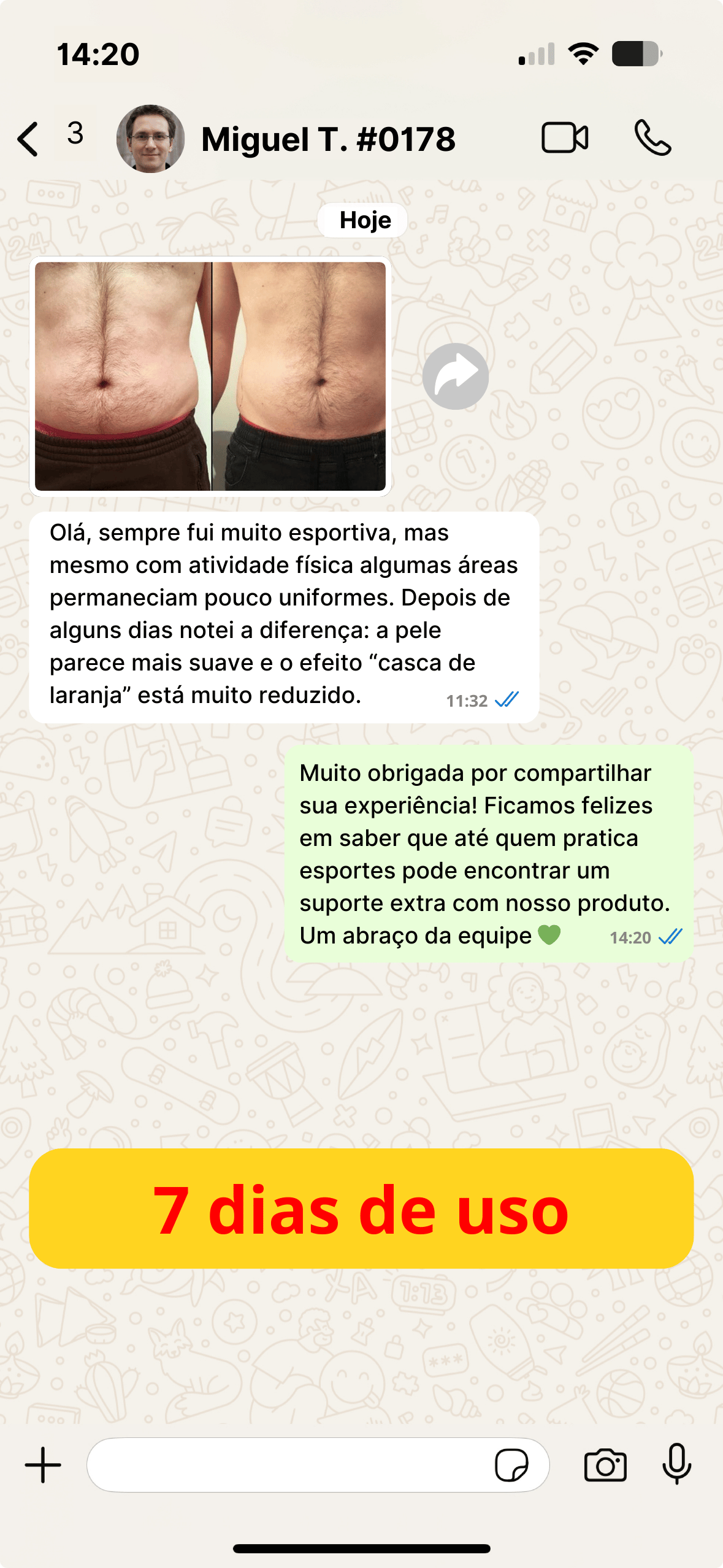This screenshot has width=723, height=1568.
Task: Open the before-and-after photo message
Action: [x=210, y=376]
